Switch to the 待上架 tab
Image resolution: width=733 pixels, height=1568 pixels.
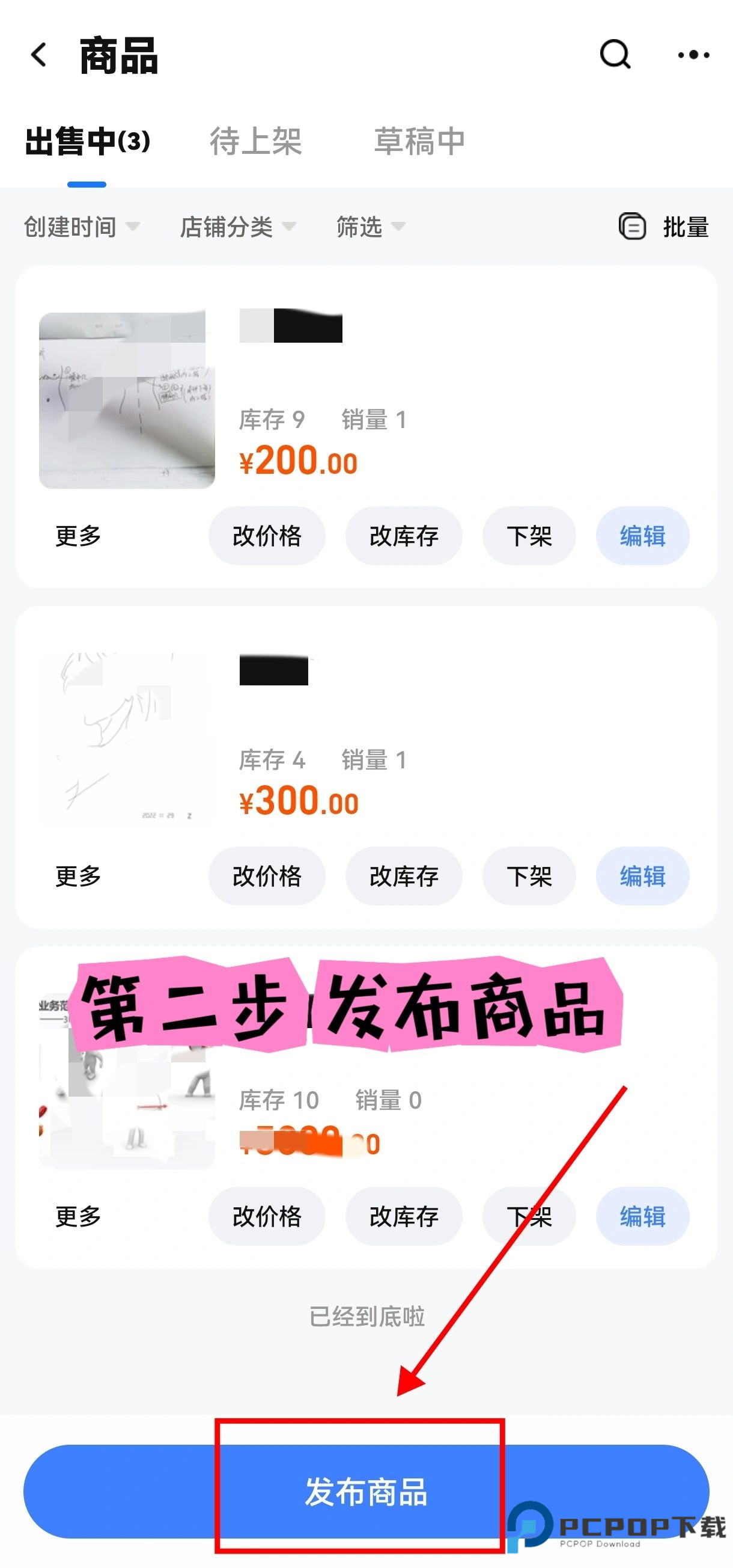point(255,141)
